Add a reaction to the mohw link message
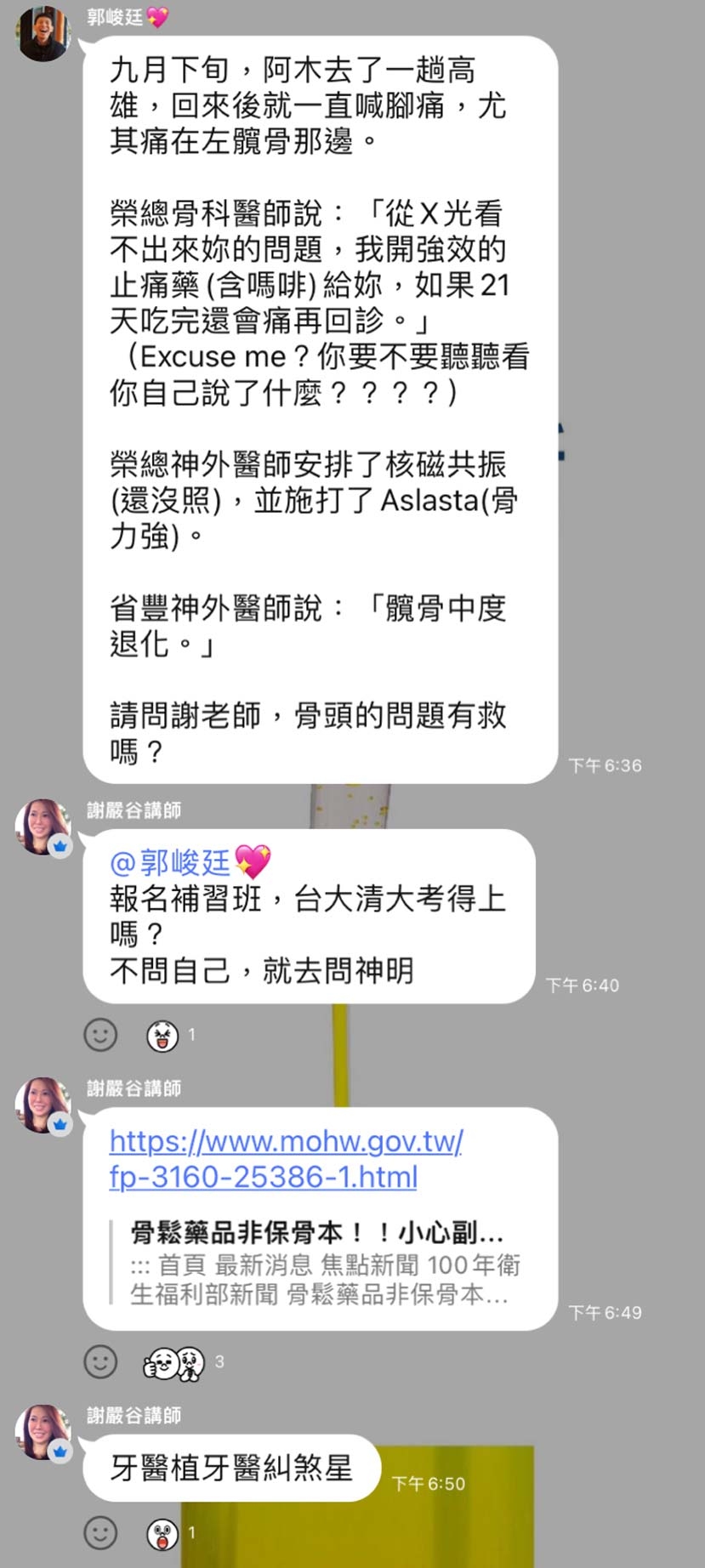 point(100,1361)
